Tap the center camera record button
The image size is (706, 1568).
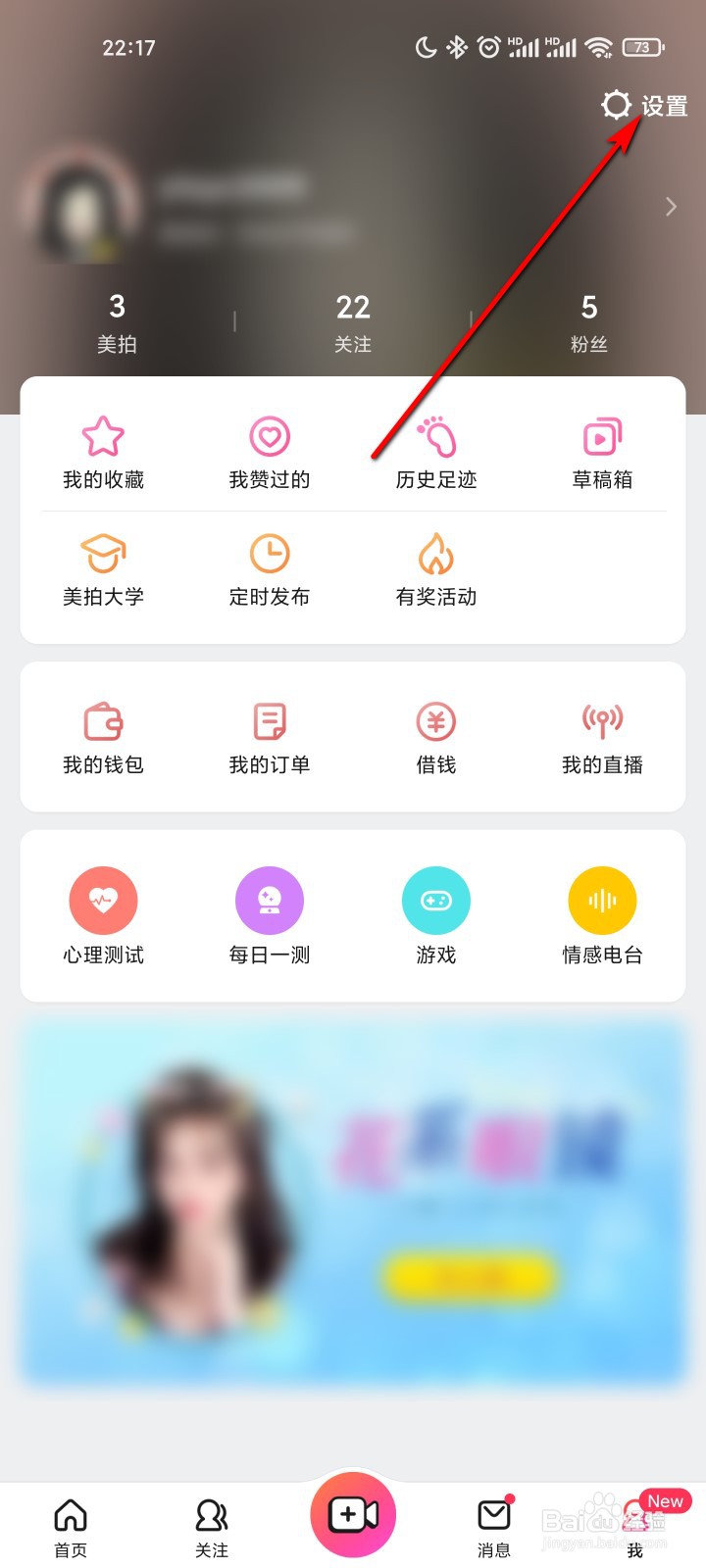pos(353,1514)
